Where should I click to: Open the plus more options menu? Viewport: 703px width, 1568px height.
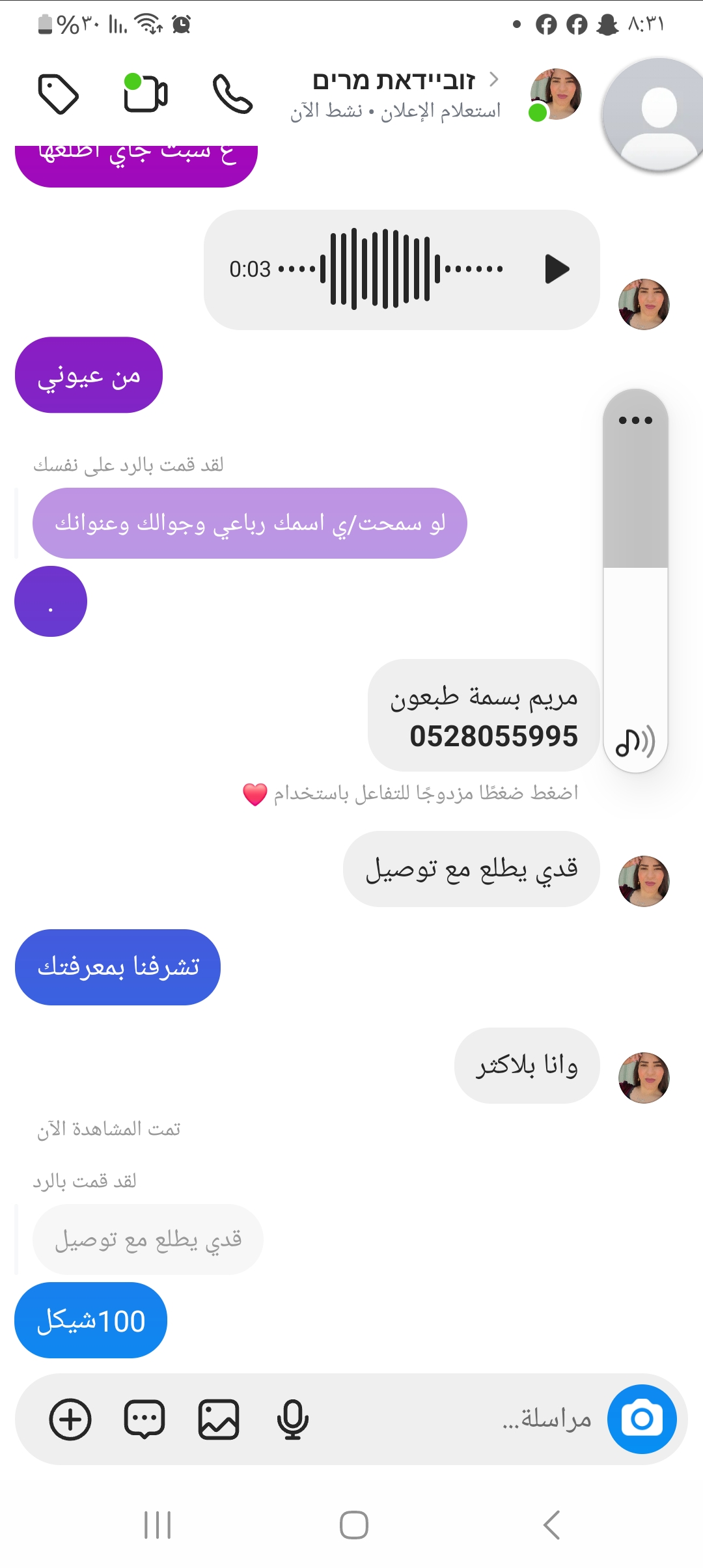tap(70, 1419)
